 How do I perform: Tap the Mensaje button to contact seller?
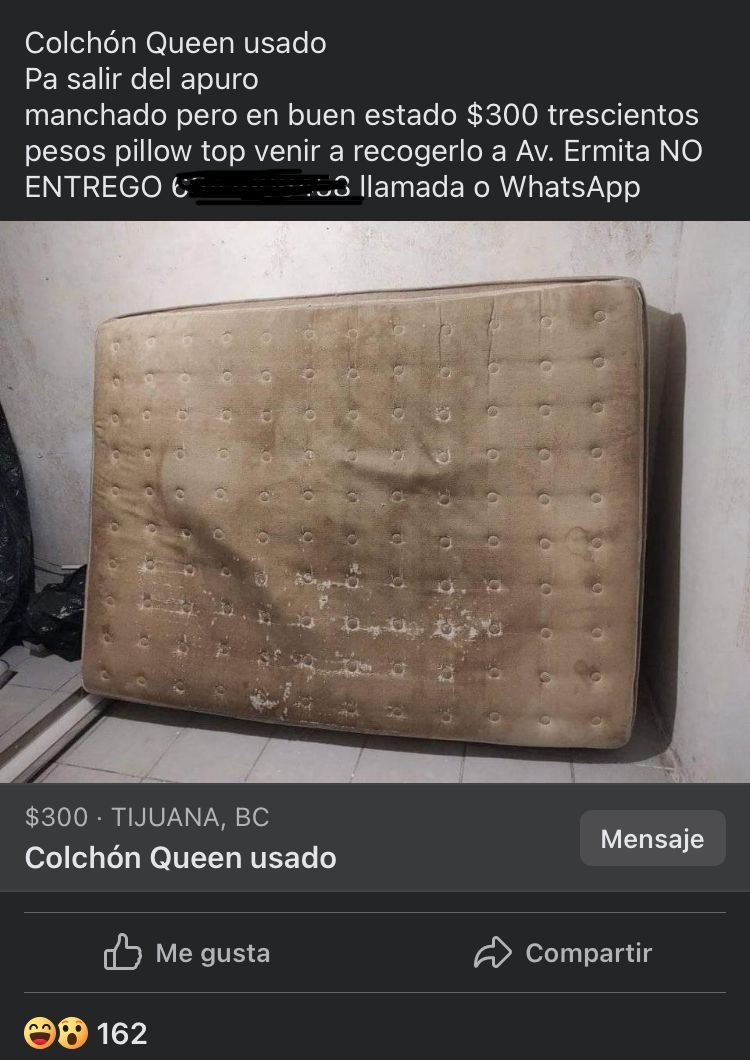(652, 838)
